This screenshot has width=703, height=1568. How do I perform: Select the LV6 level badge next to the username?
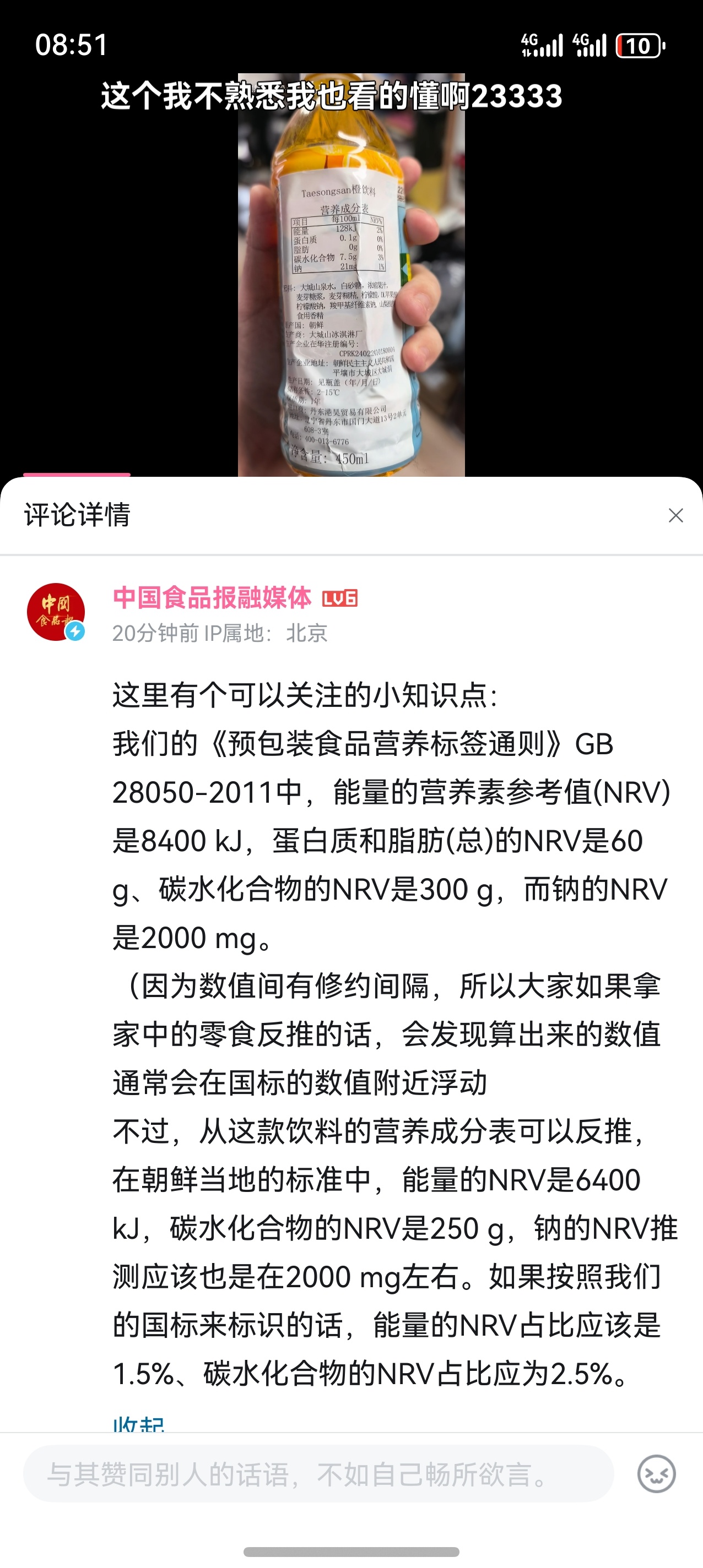(340, 600)
